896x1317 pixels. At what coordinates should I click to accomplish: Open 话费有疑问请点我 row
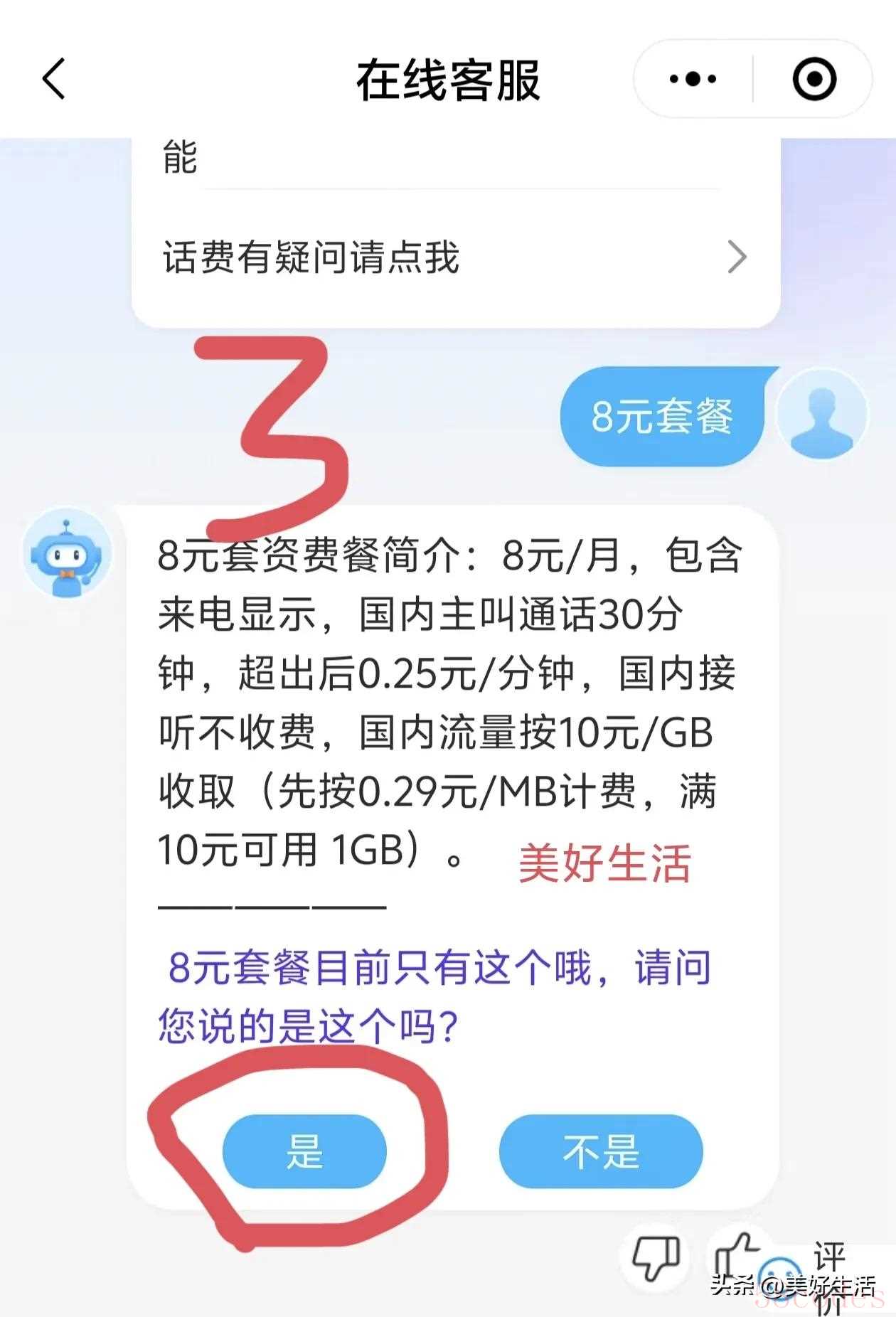coord(455,257)
